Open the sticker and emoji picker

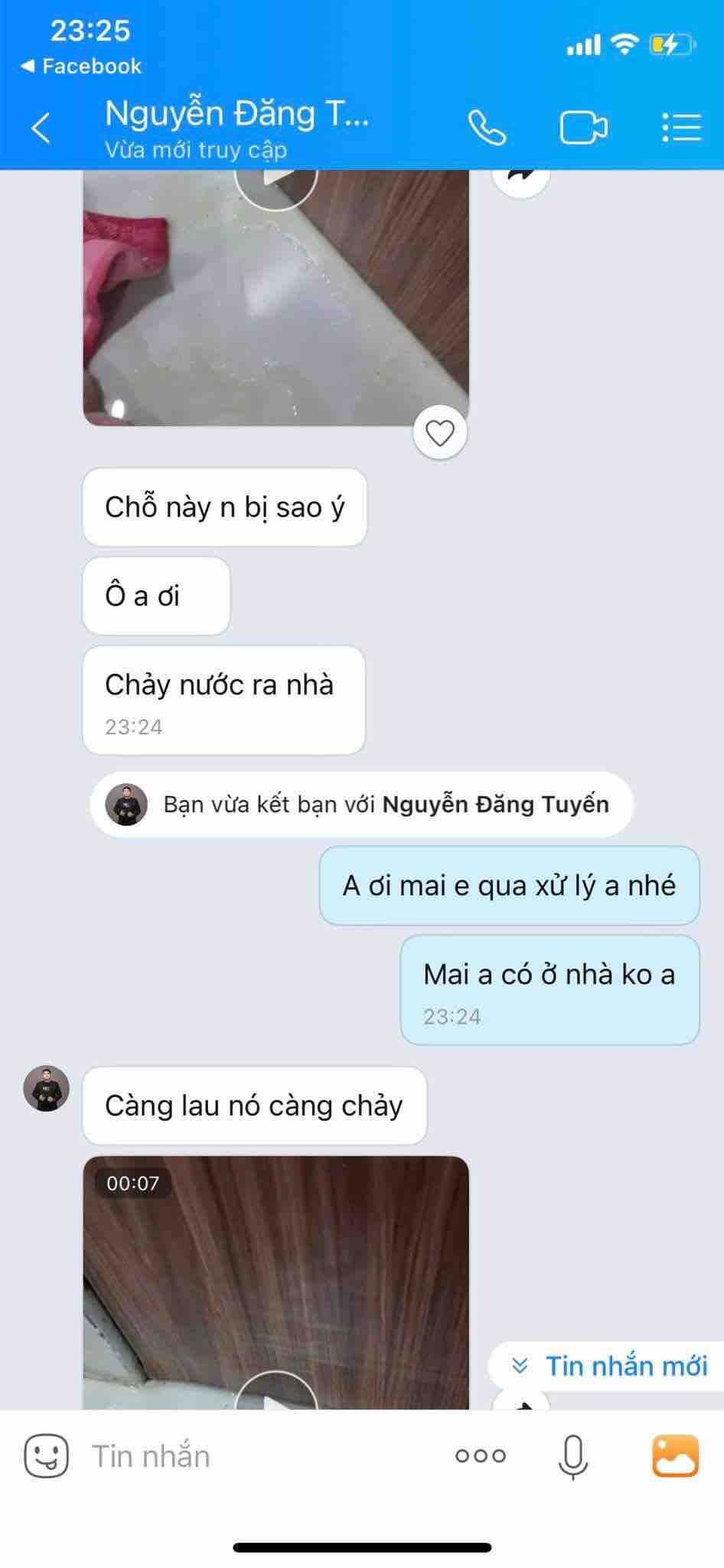coord(47,1455)
